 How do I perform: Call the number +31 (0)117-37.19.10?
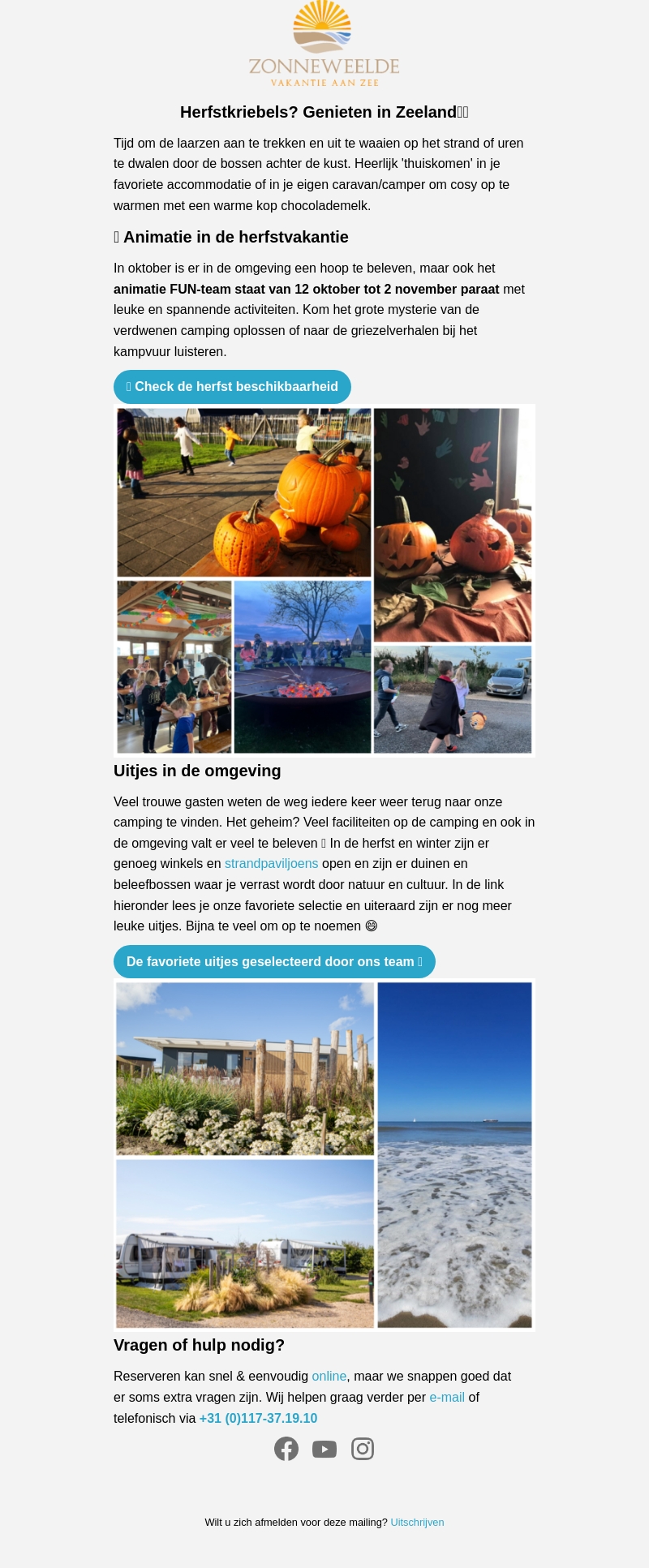258,1419
